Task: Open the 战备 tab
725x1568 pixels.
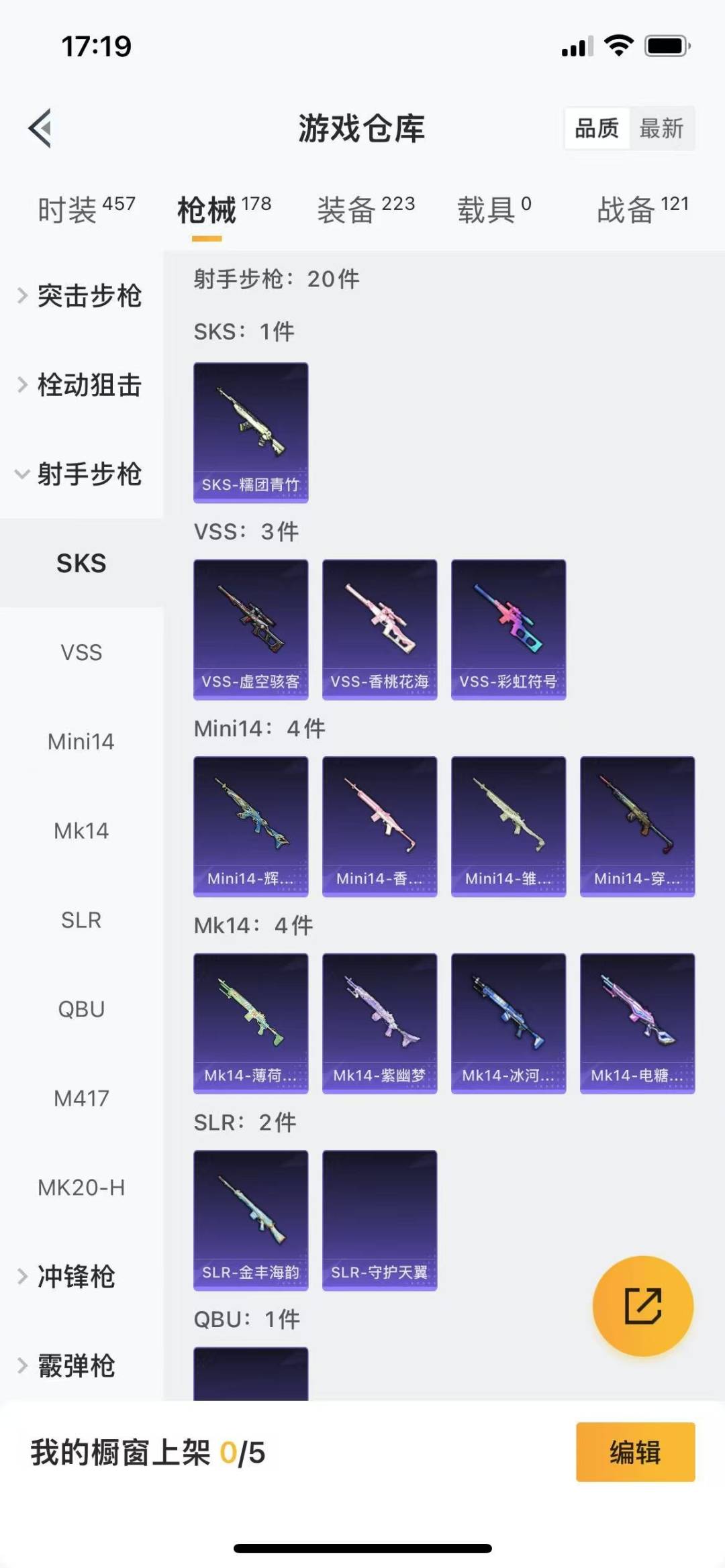Action: point(642,209)
